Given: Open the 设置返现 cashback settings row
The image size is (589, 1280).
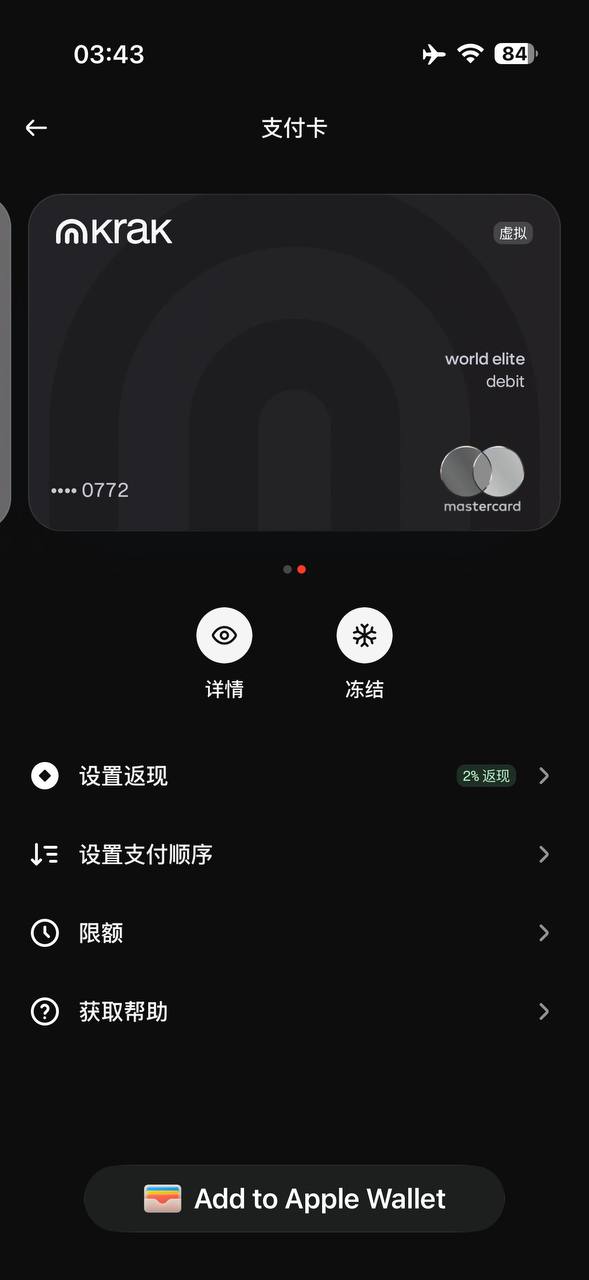Looking at the screenshot, I should pyautogui.click(x=294, y=776).
